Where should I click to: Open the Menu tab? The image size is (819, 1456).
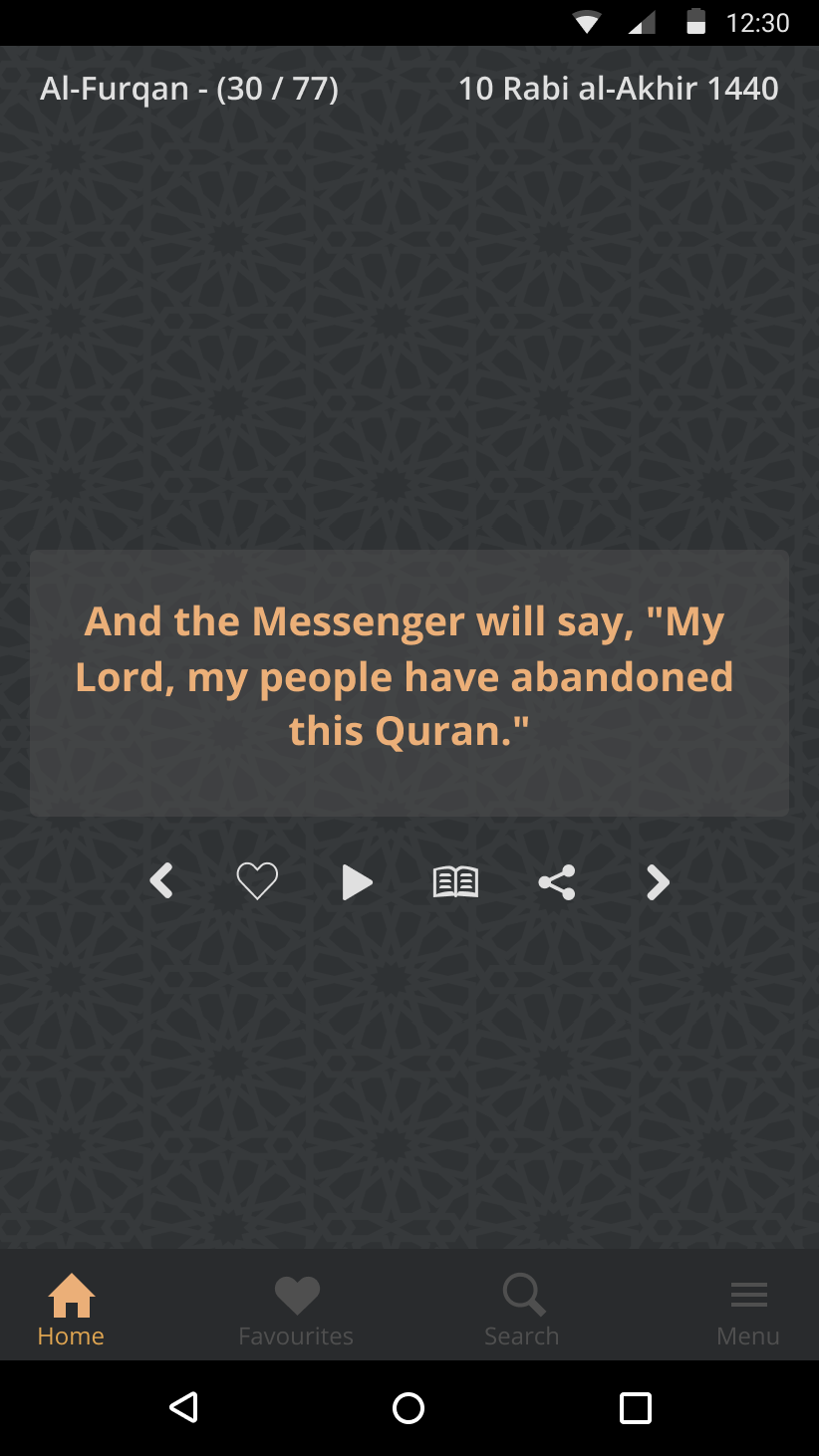click(x=748, y=1311)
